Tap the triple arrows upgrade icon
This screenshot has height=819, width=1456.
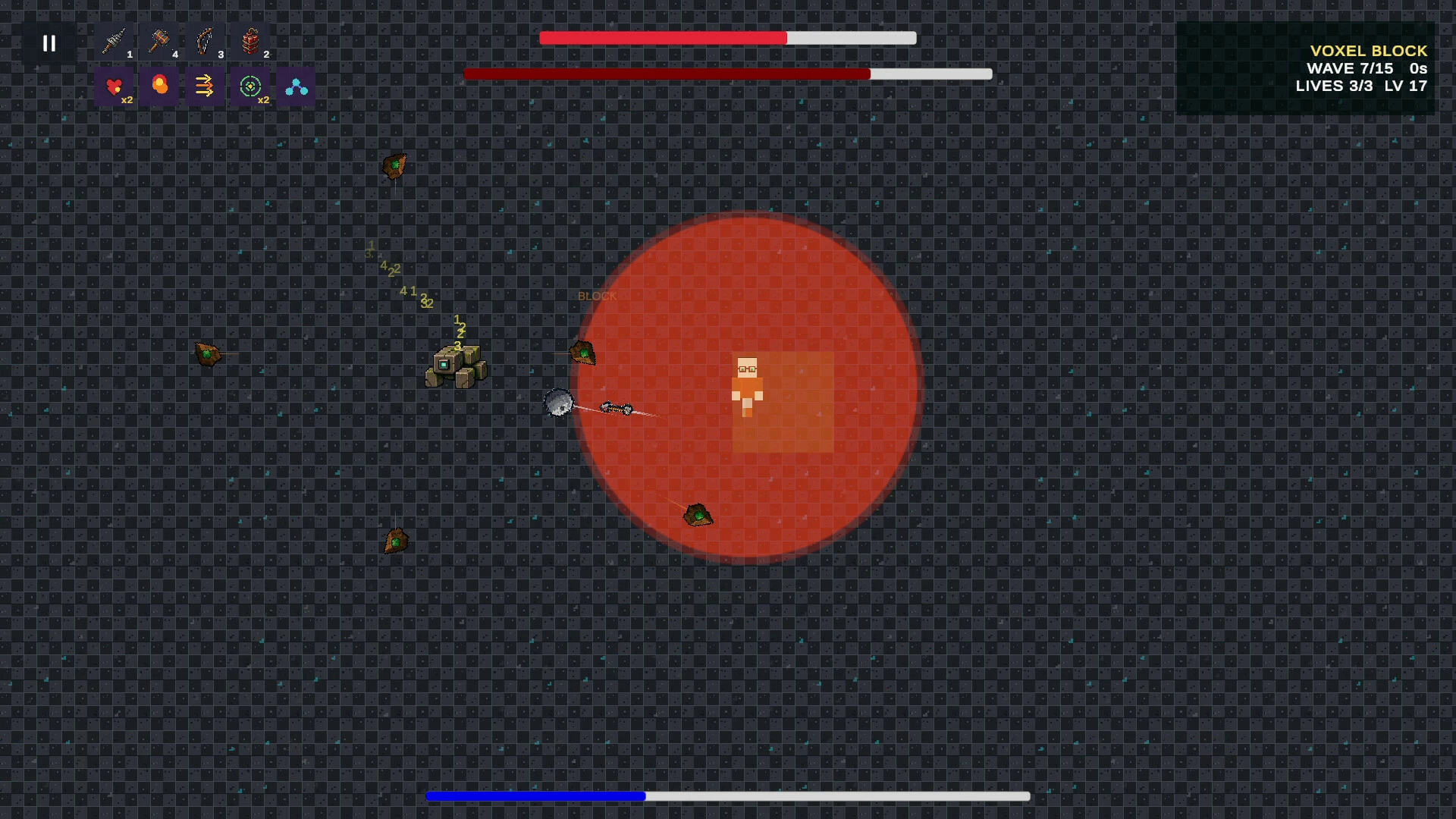click(205, 86)
